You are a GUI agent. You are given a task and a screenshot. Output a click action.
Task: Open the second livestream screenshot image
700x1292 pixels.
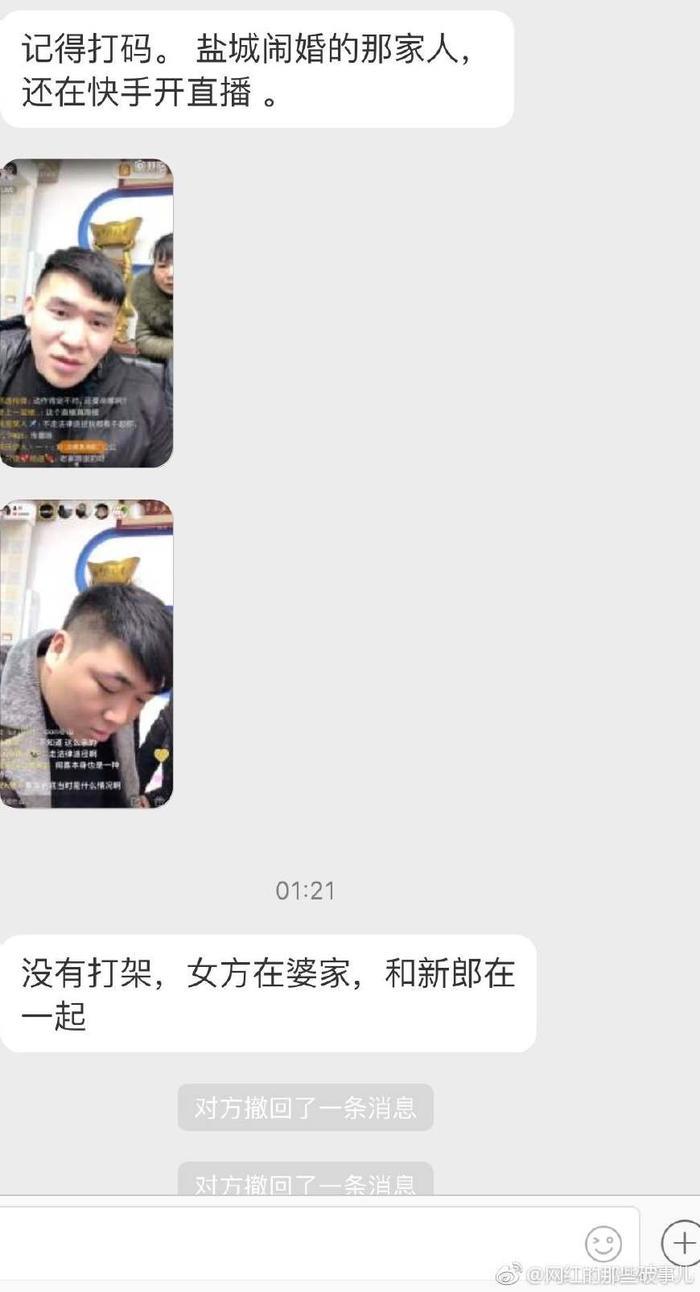click(86, 653)
